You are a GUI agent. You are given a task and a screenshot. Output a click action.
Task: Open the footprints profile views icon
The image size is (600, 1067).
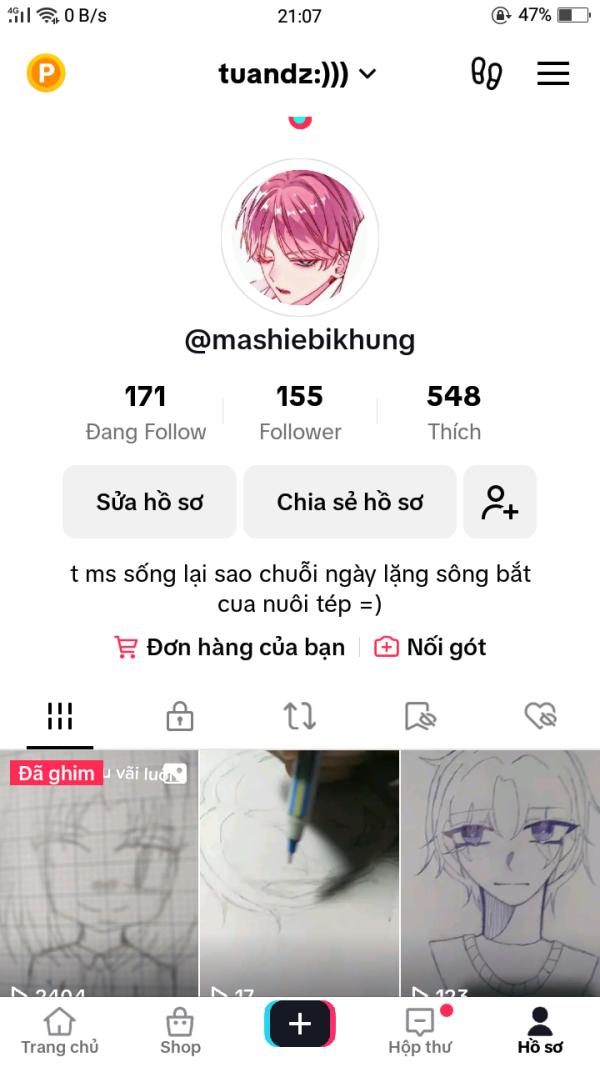tap(486, 73)
